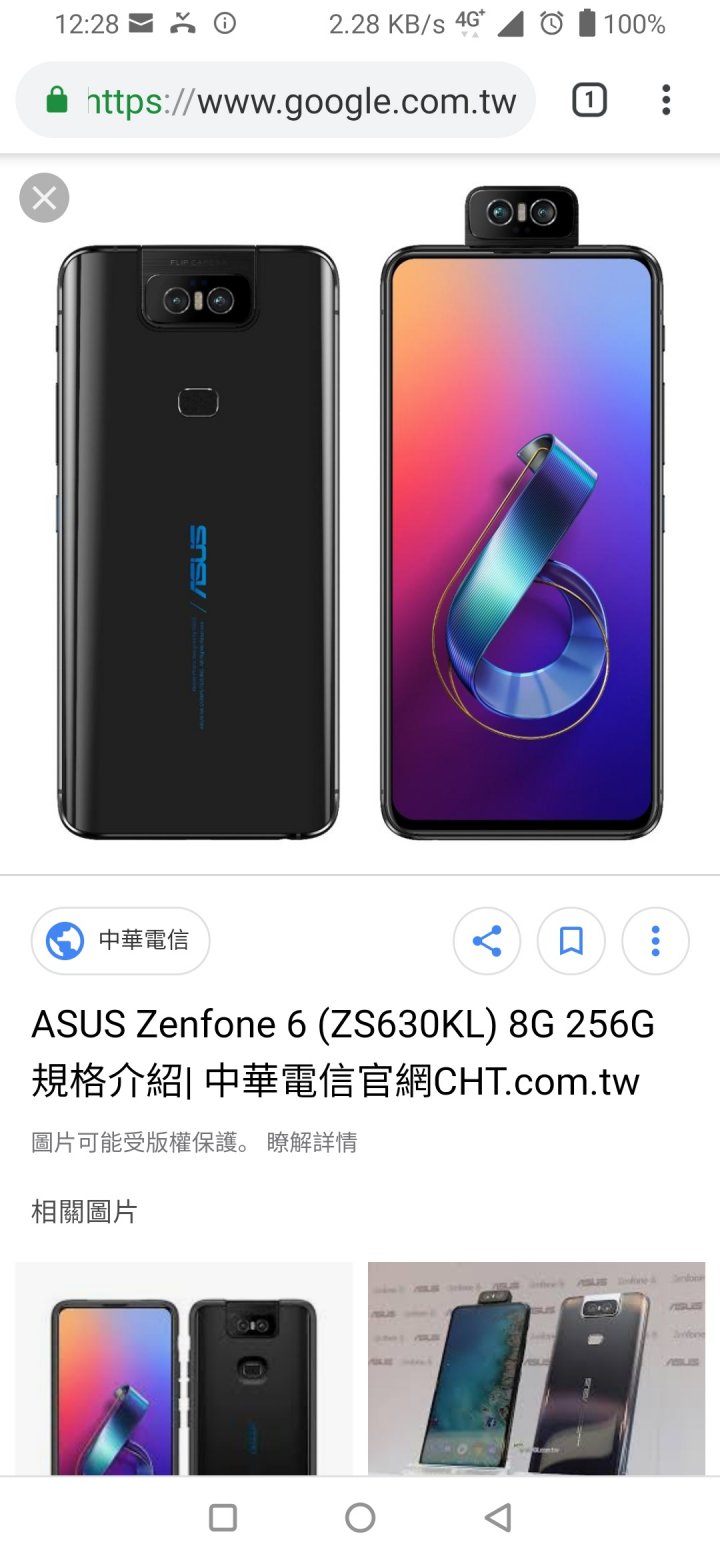Open the ASUS Zenfone 6 title link
Image resolution: width=720 pixels, height=1560 pixels.
(343, 1052)
